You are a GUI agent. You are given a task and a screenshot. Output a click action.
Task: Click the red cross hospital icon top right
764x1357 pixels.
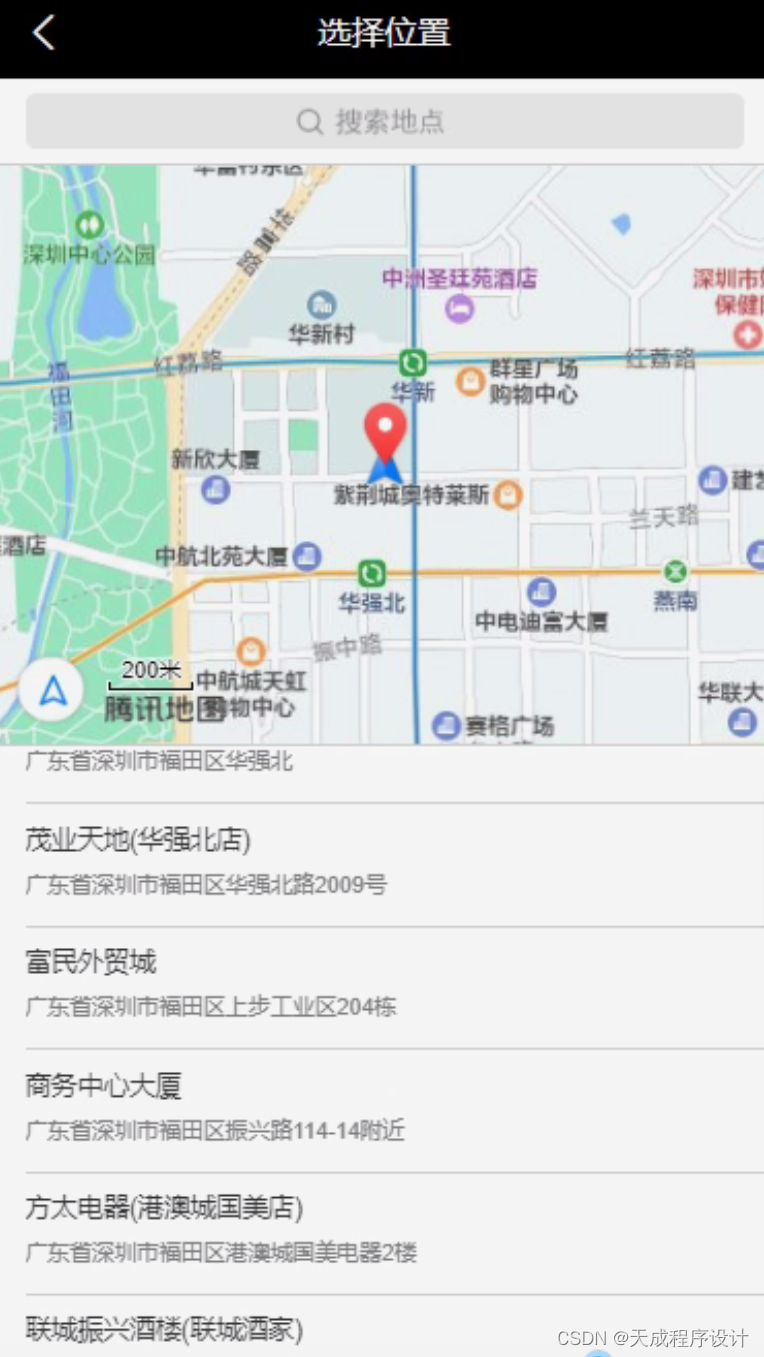749,334
